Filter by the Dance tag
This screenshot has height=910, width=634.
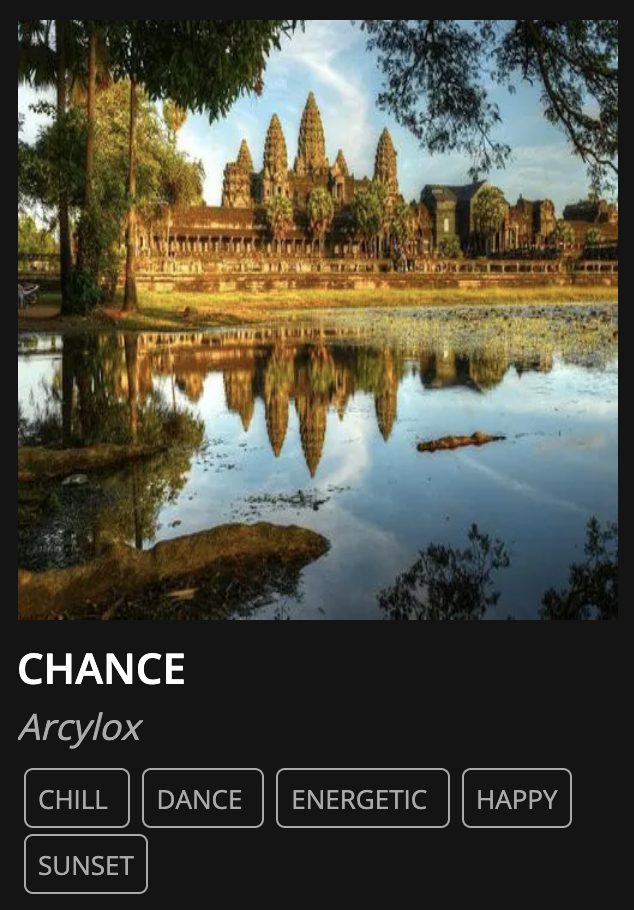click(x=203, y=798)
